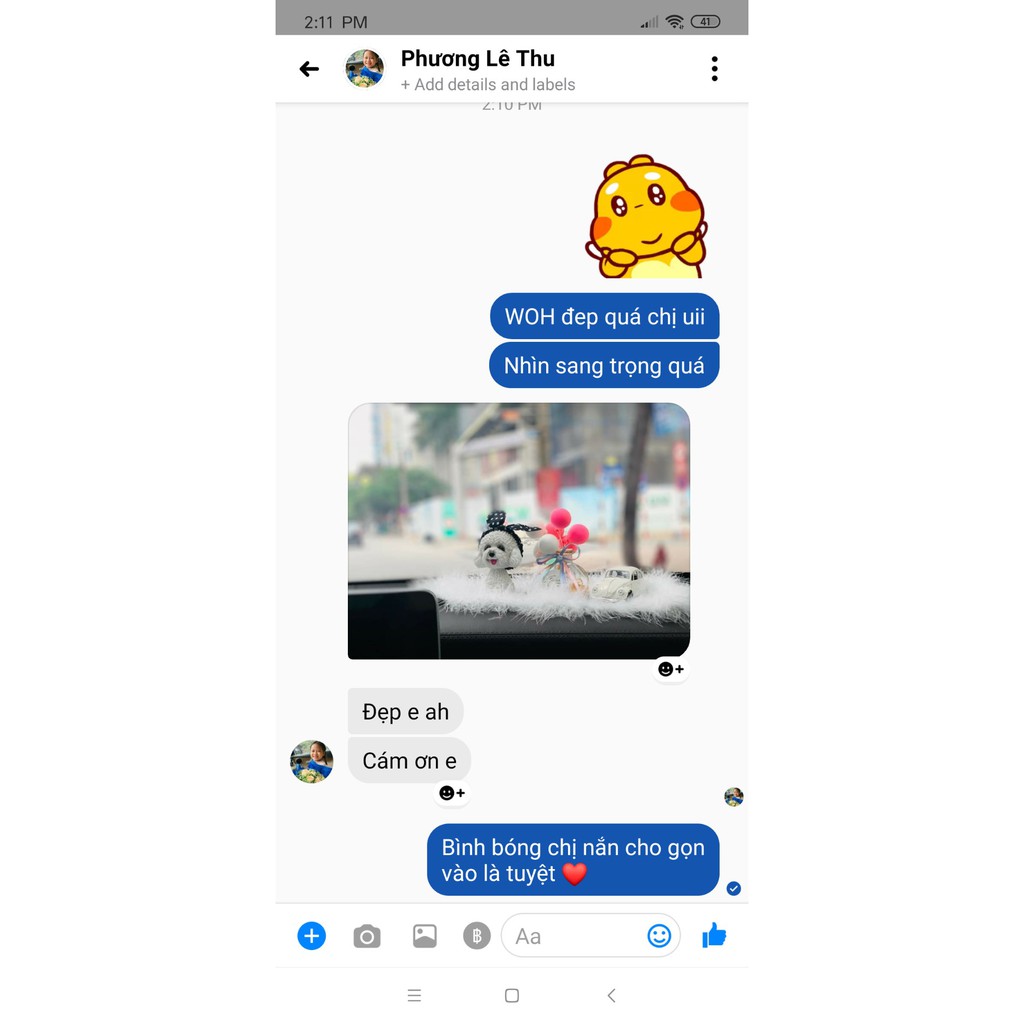The image size is (1024, 1024).
Task: Open the three-dot overflow menu
Action: click(714, 69)
